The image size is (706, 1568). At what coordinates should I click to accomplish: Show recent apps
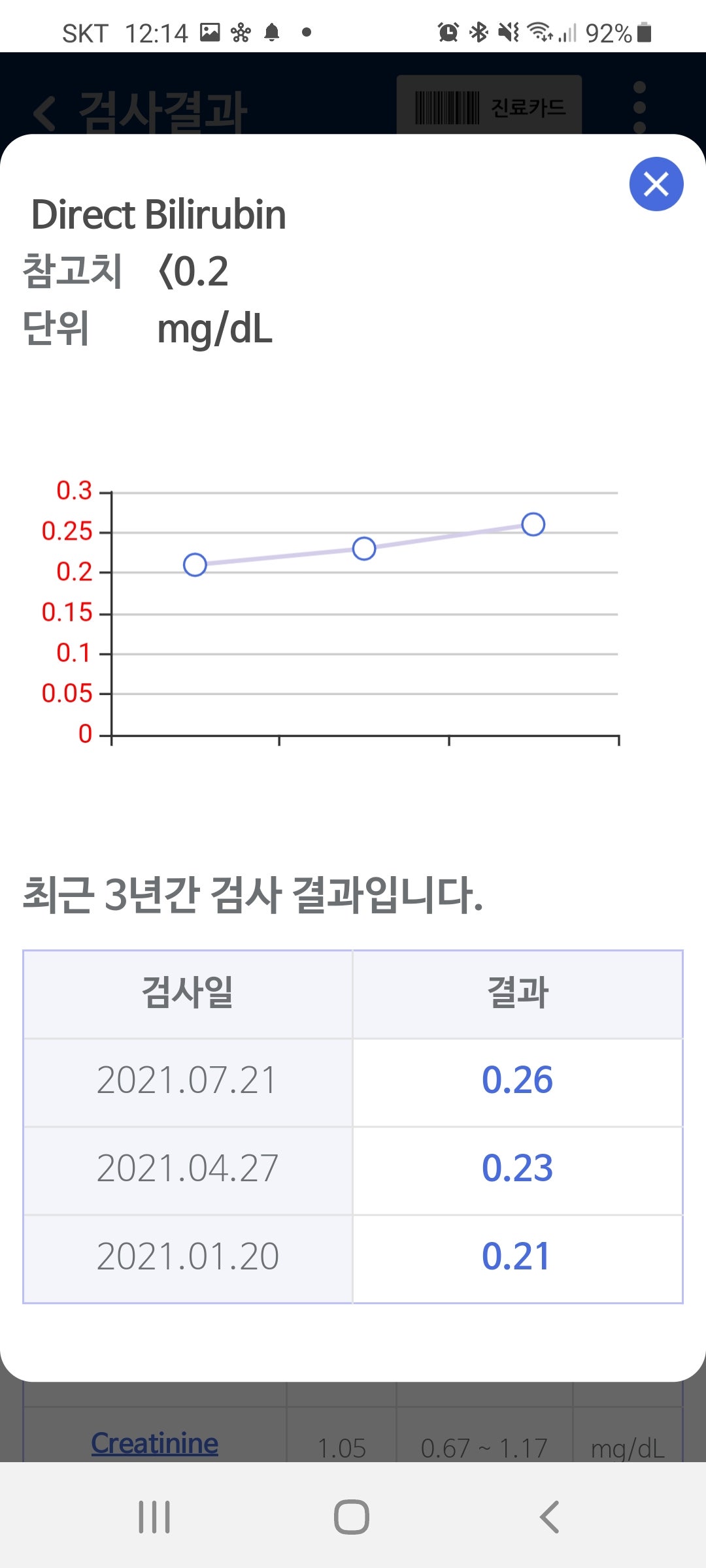pyautogui.click(x=154, y=1516)
